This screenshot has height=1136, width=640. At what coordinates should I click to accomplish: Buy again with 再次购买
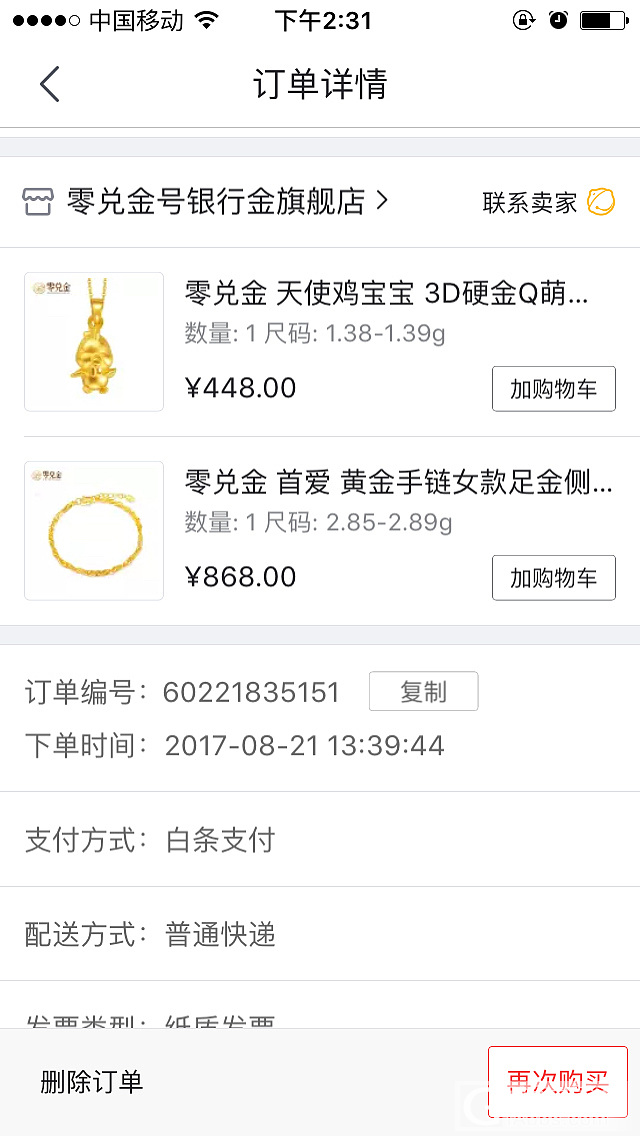pyautogui.click(x=557, y=1081)
